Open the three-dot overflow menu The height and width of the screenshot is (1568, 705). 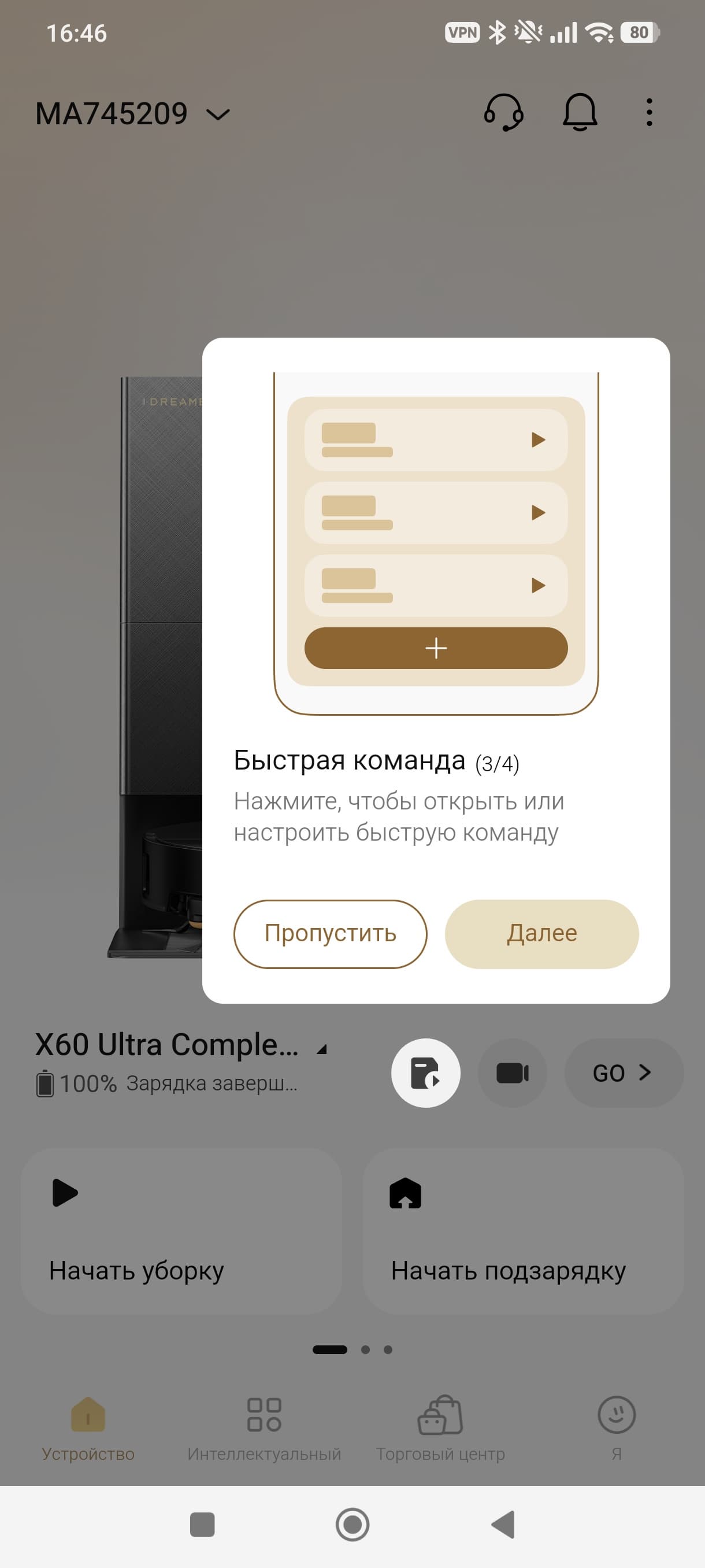(x=649, y=113)
